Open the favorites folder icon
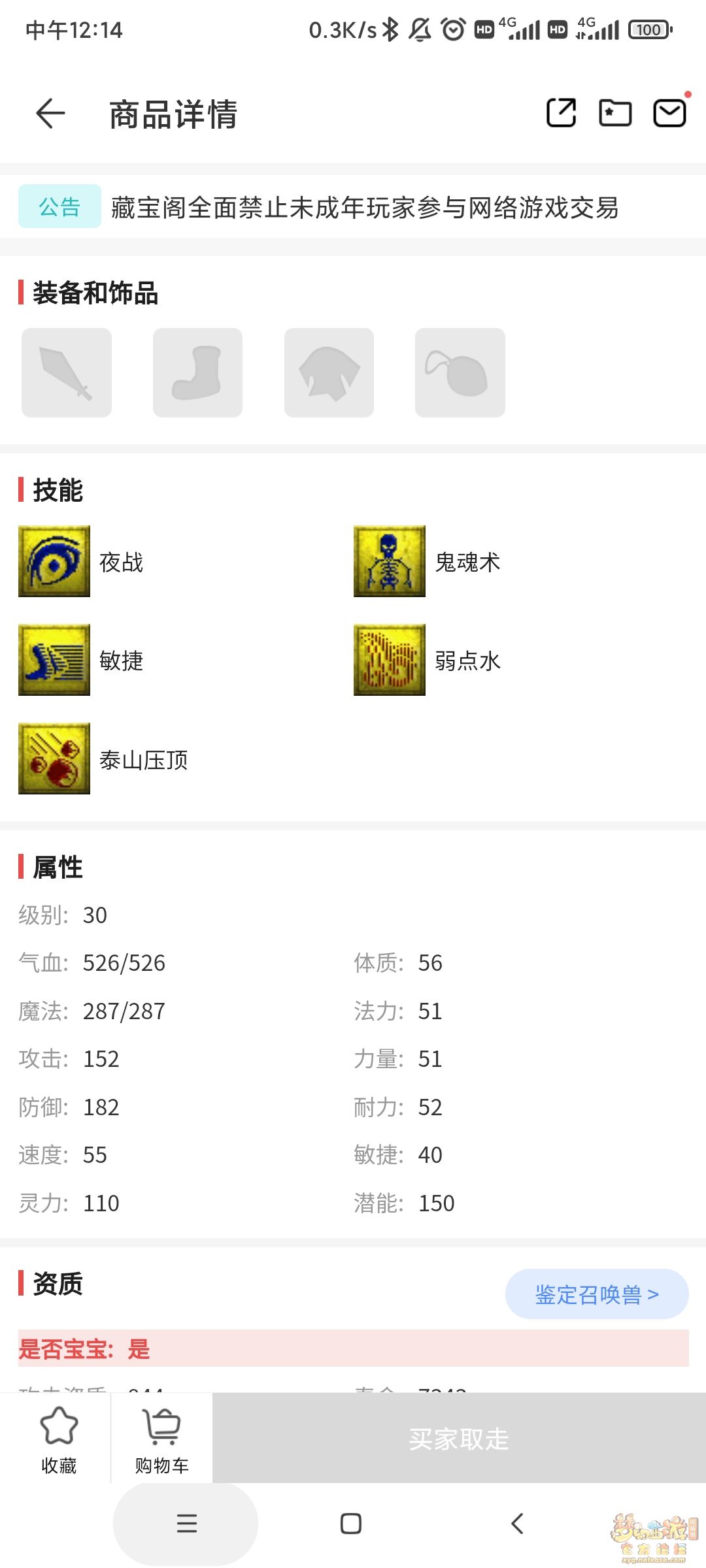Image resolution: width=706 pixels, height=1568 pixels. point(615,113)
